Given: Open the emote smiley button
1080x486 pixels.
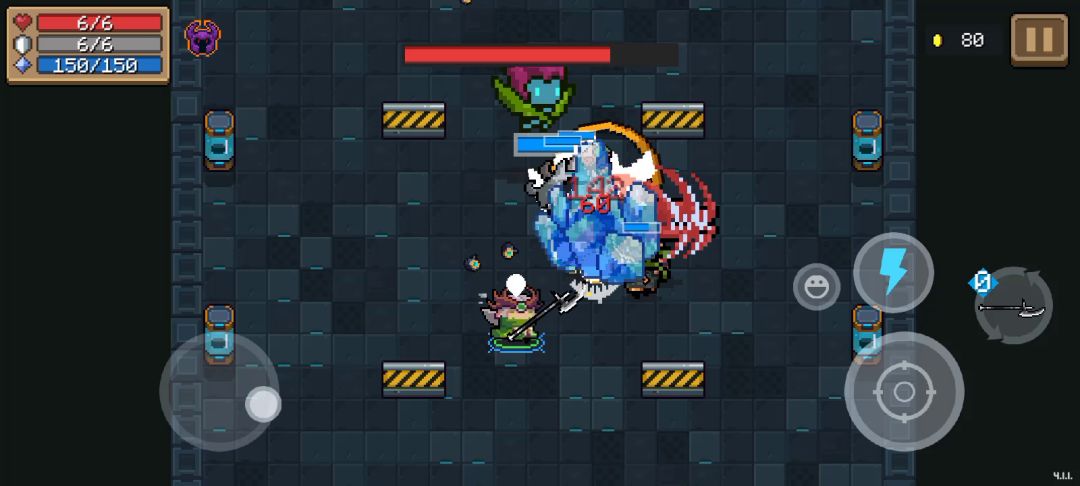Looking at the screenshot, I should point(816,287).
